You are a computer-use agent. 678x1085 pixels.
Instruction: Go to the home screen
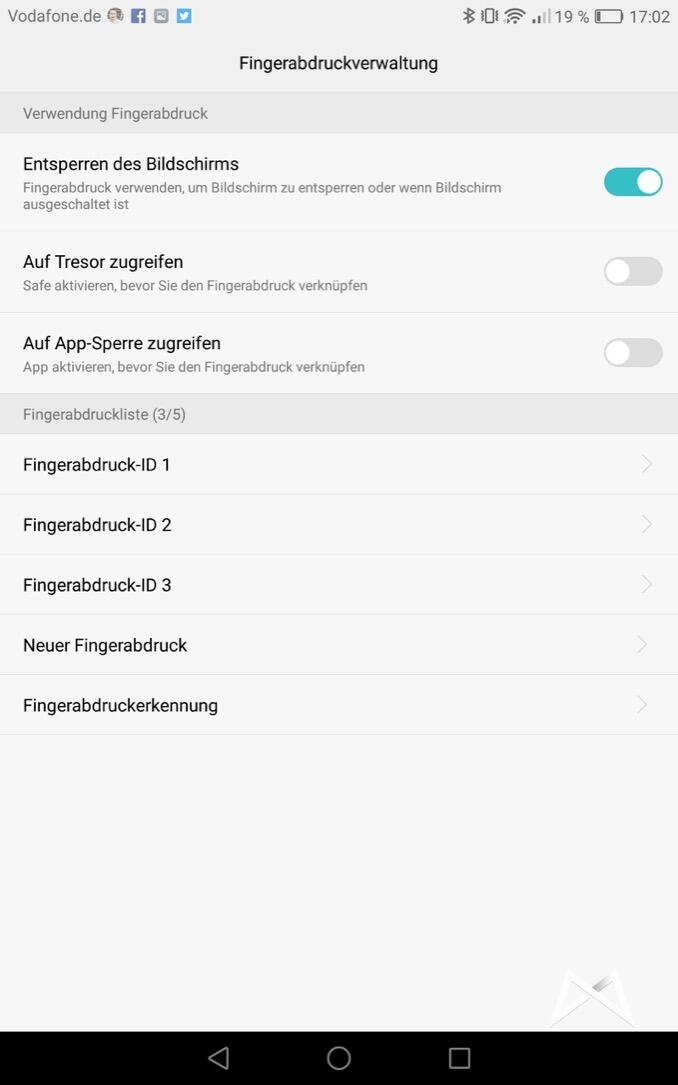pos(339,1057)
